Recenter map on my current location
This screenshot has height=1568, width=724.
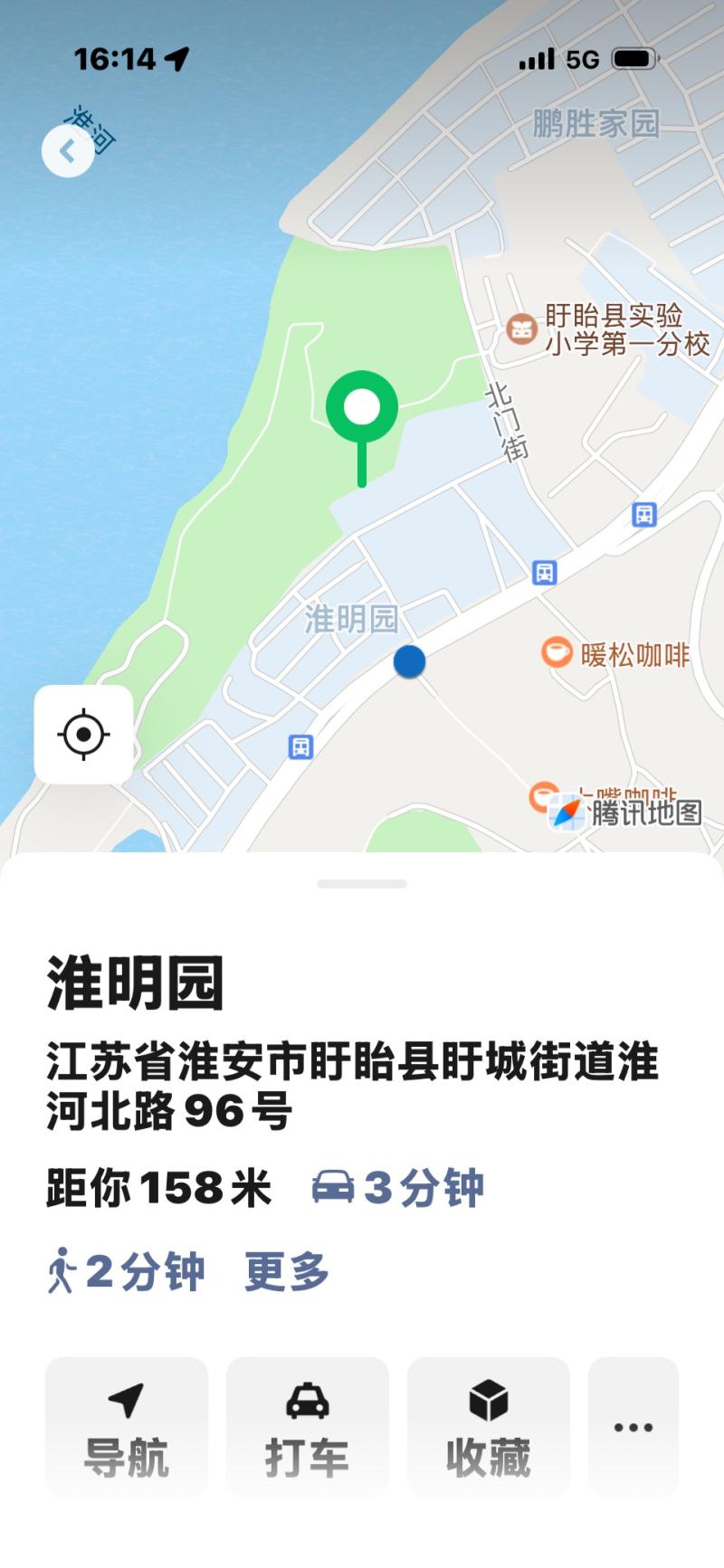pos(83,734)
